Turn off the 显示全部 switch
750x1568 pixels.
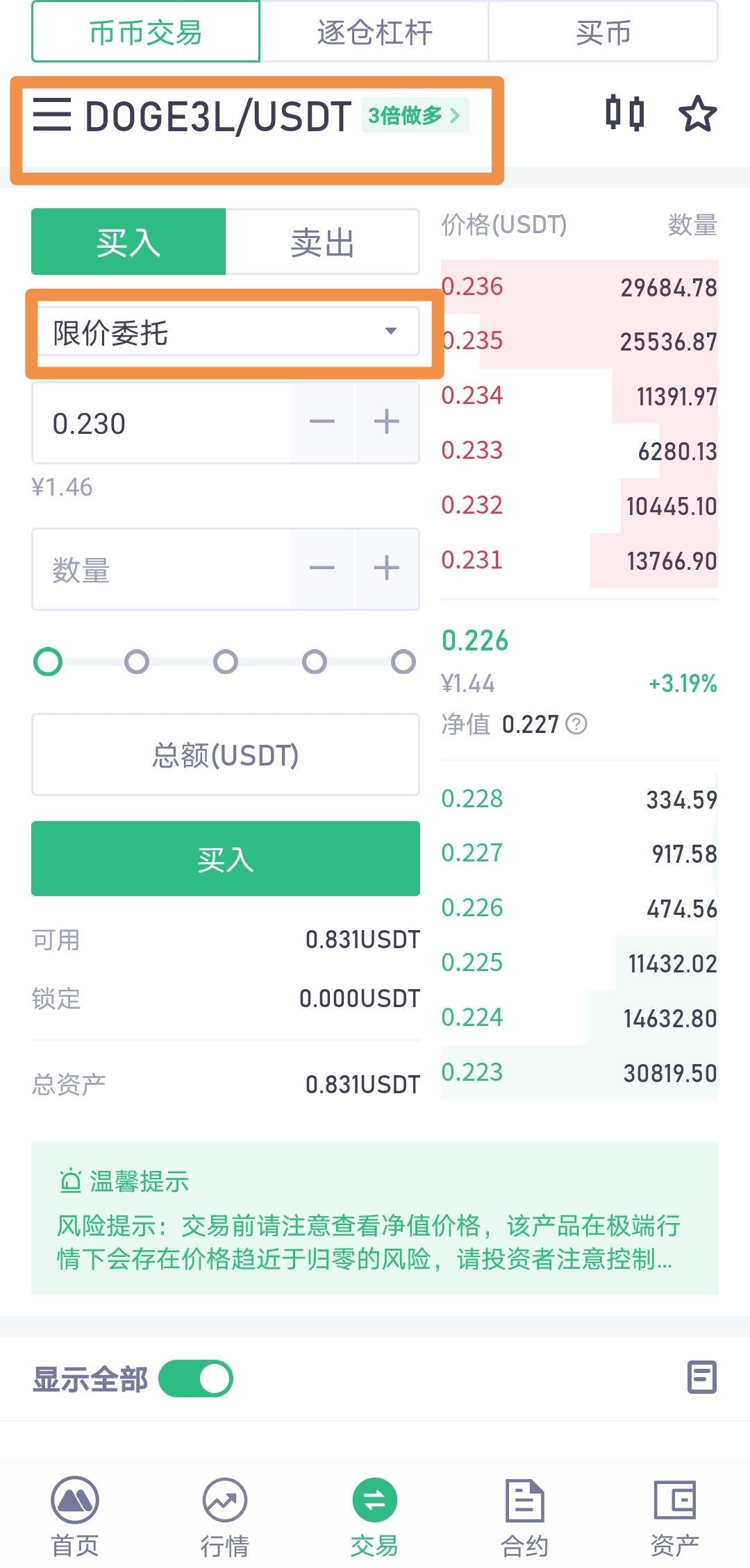[x=197, y=1379]
